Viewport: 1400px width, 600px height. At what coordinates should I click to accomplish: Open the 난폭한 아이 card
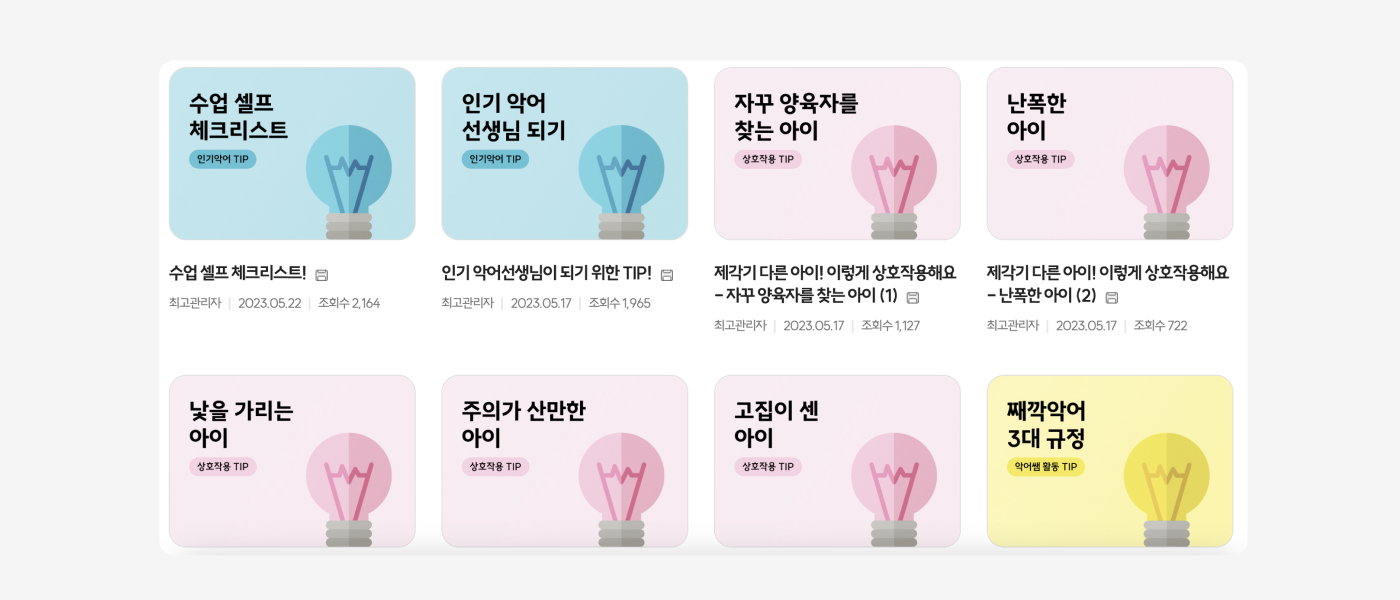1109,154
